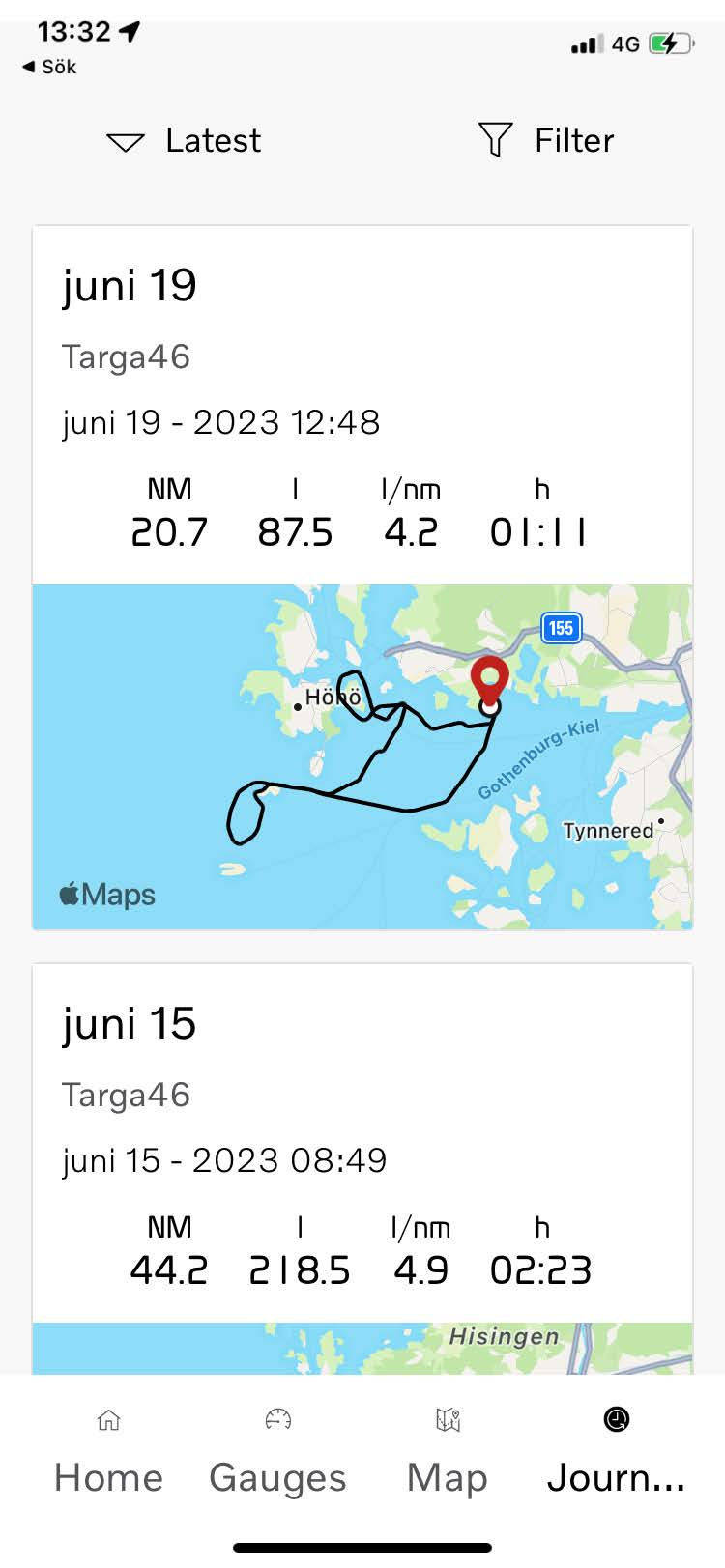The image size is (725, 1568).
Task: Switch to the Map tab
Action: click(447, 1453)
